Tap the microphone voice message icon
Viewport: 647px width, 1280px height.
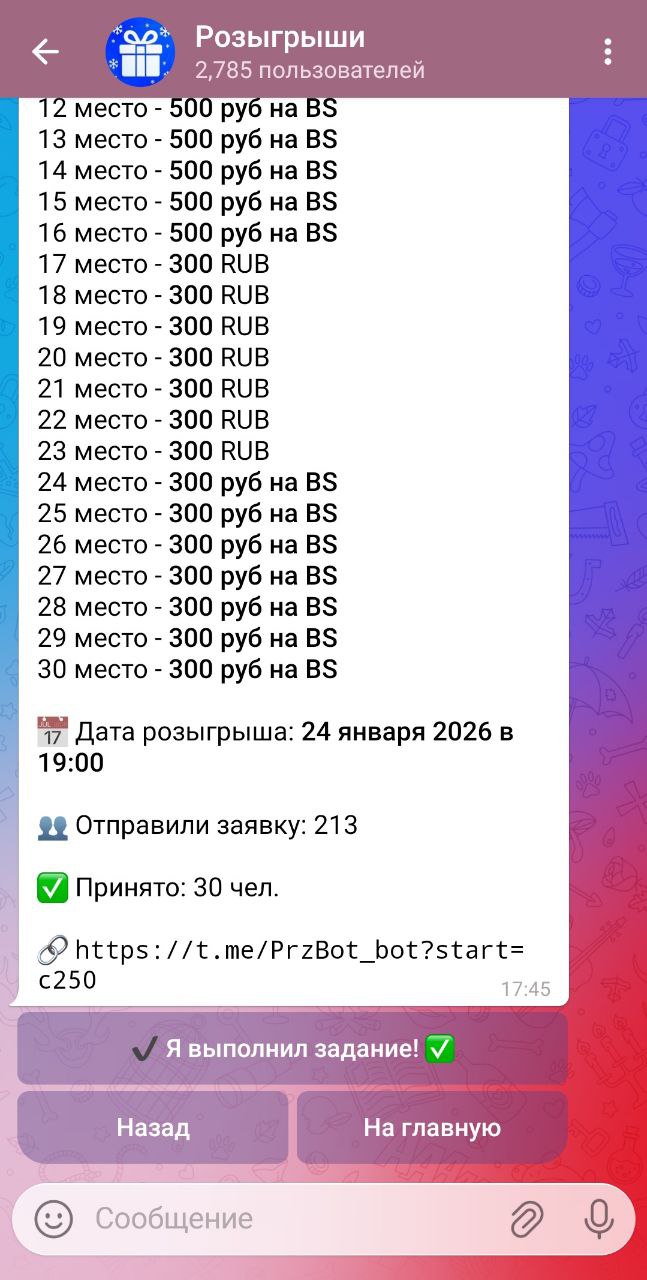[x=598, y=1218]
